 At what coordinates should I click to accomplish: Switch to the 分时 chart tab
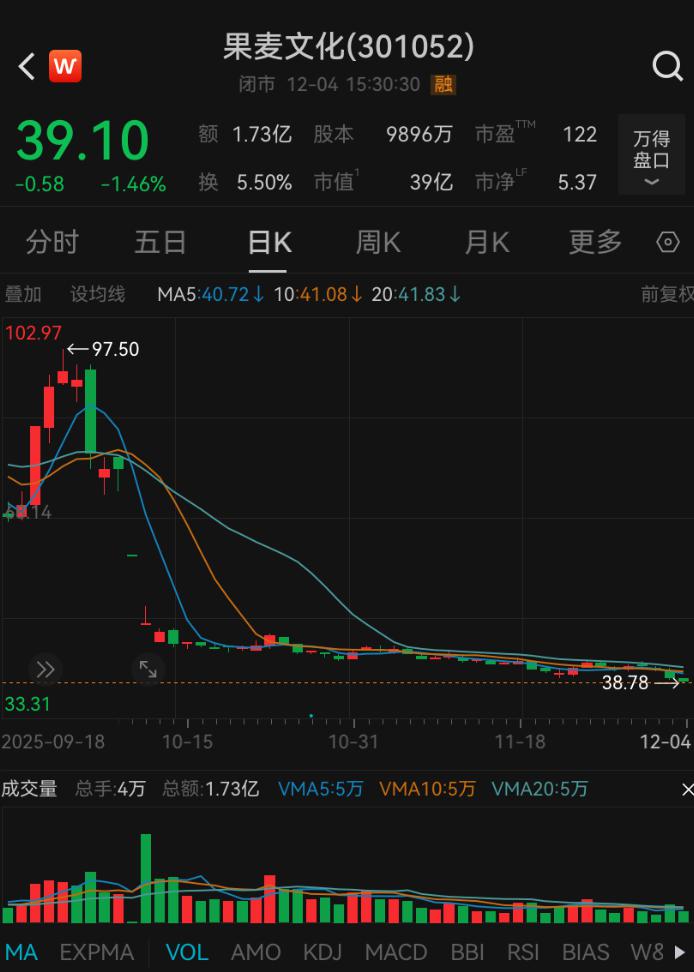click(x=52, y=242)
